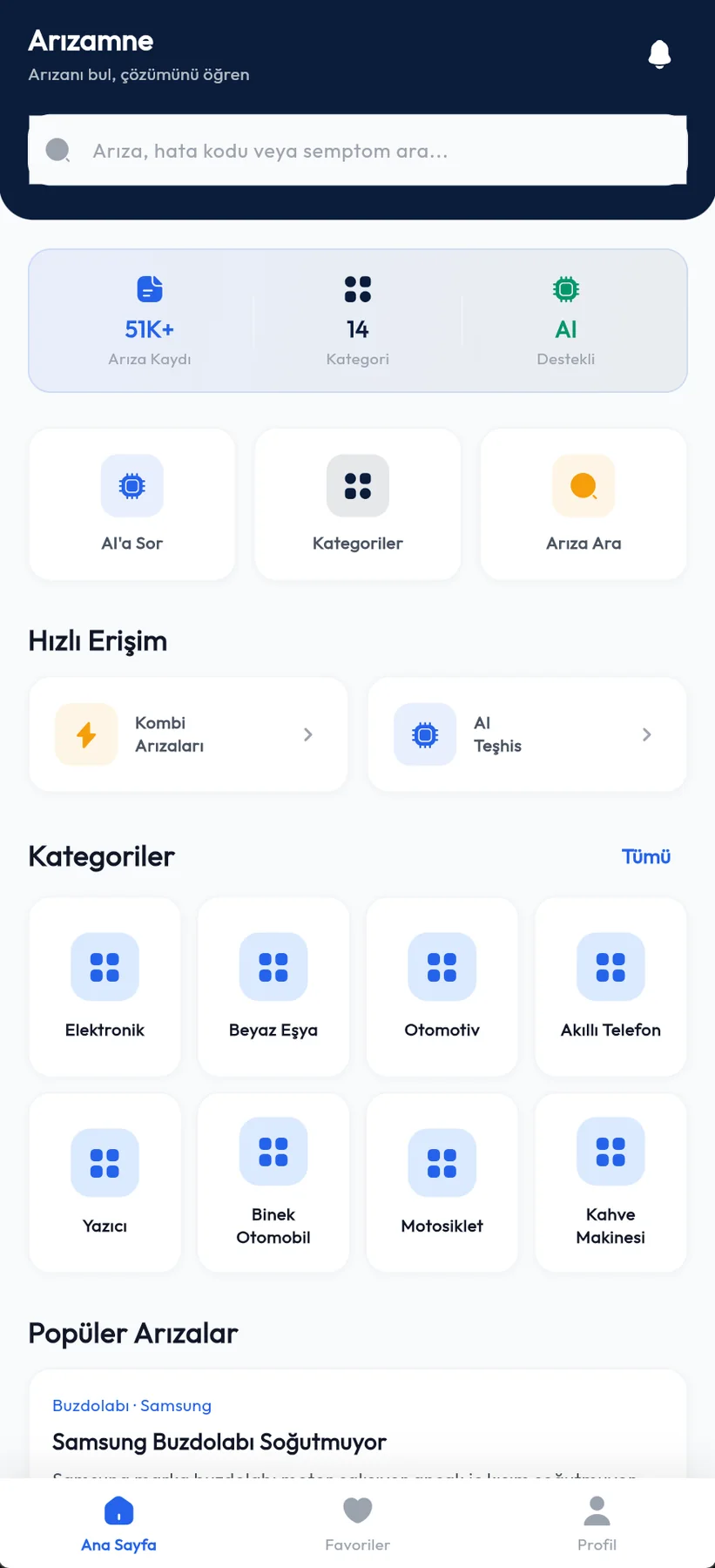This screenshot has width=715, height=1568.
Task: Switch to the Favoriler tab
Action: pyautogui.click(x=358, y=1524)
